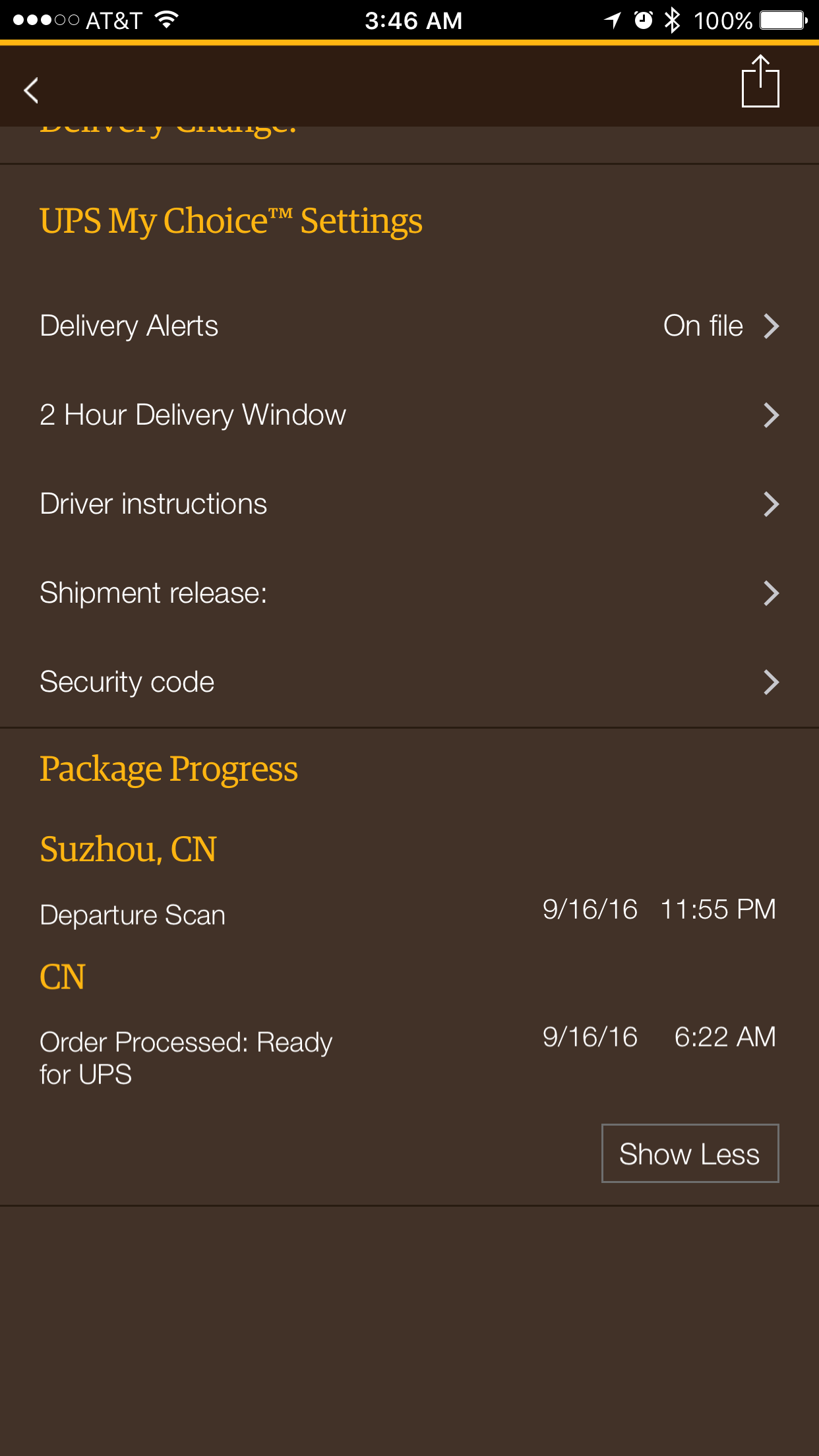Tap the Show Less button
This screenshot has height=1456, width=819.
(x=690, y=1153)
